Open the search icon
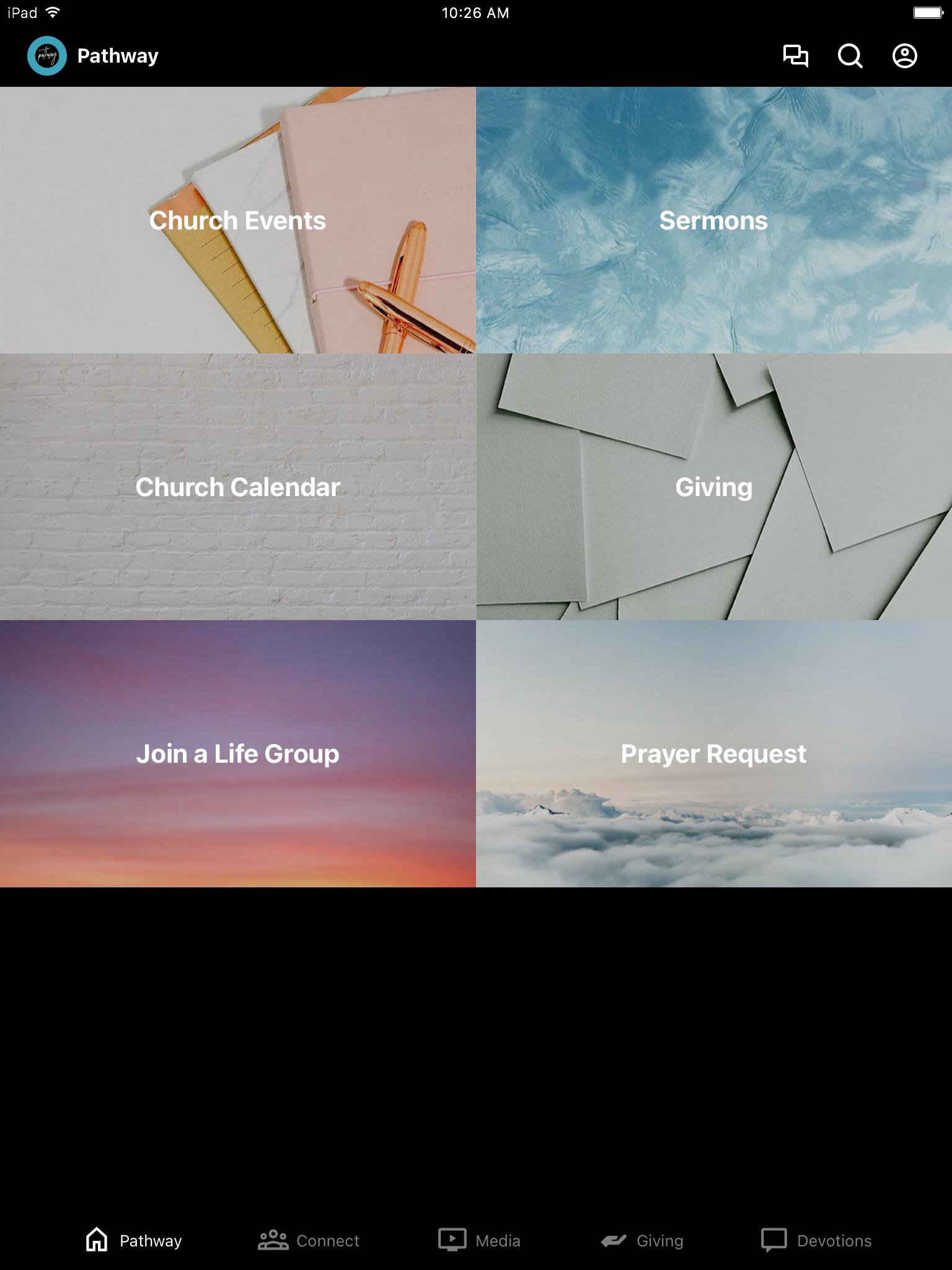 pos(850,56)
